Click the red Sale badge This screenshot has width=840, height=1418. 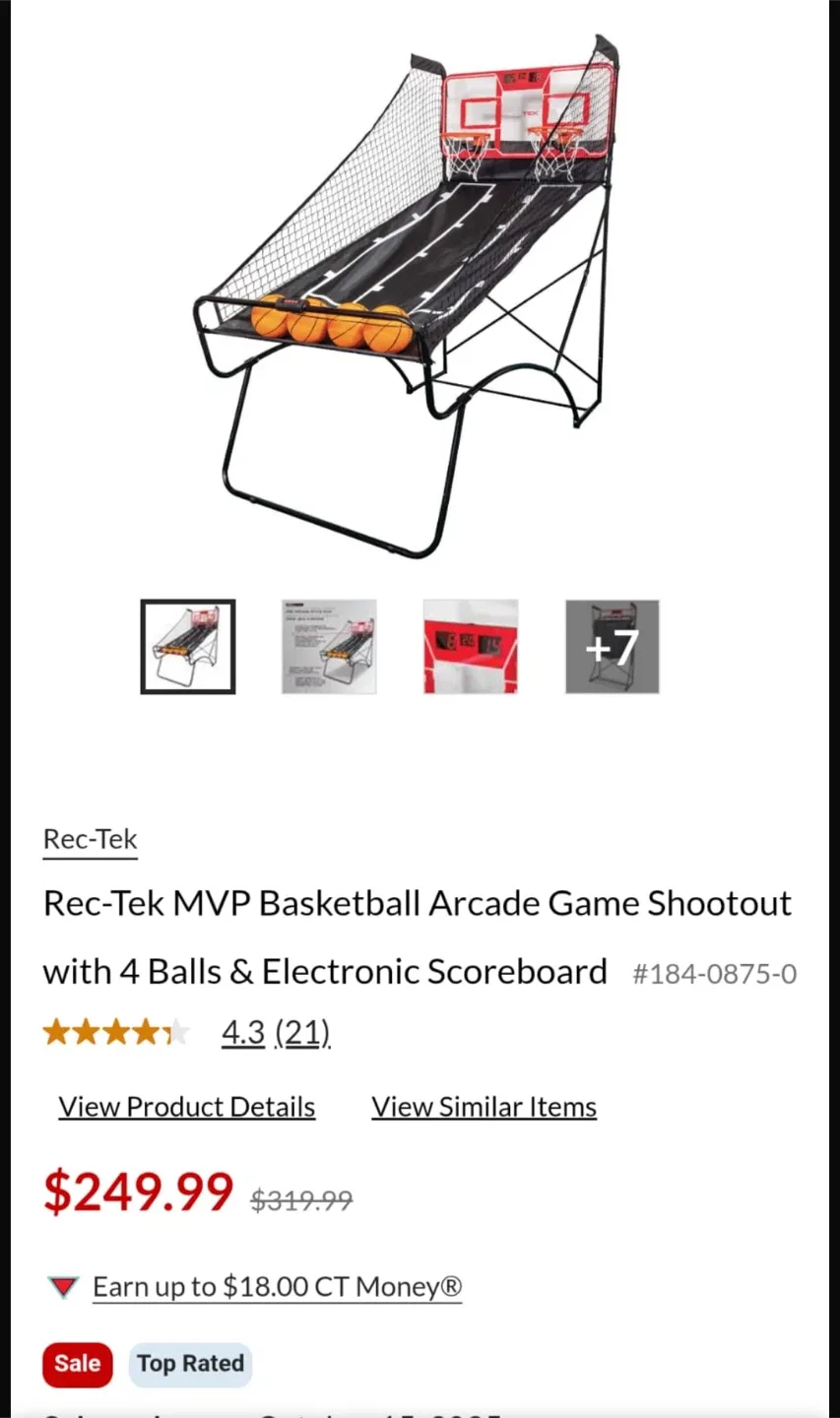[x=77, y=1364]
